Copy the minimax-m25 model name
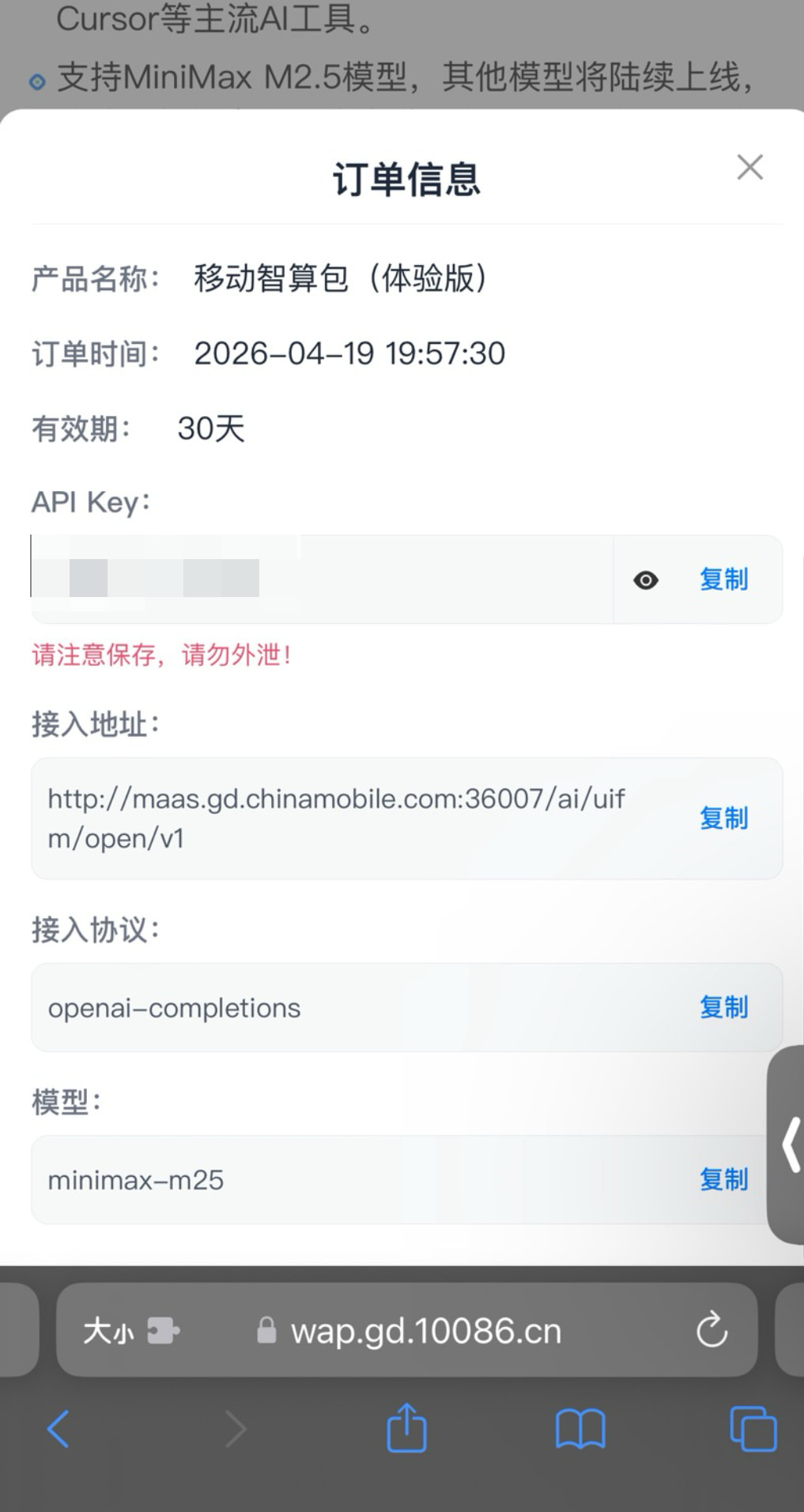The width and height of the screenshot is (804, 1512). 723,1180
